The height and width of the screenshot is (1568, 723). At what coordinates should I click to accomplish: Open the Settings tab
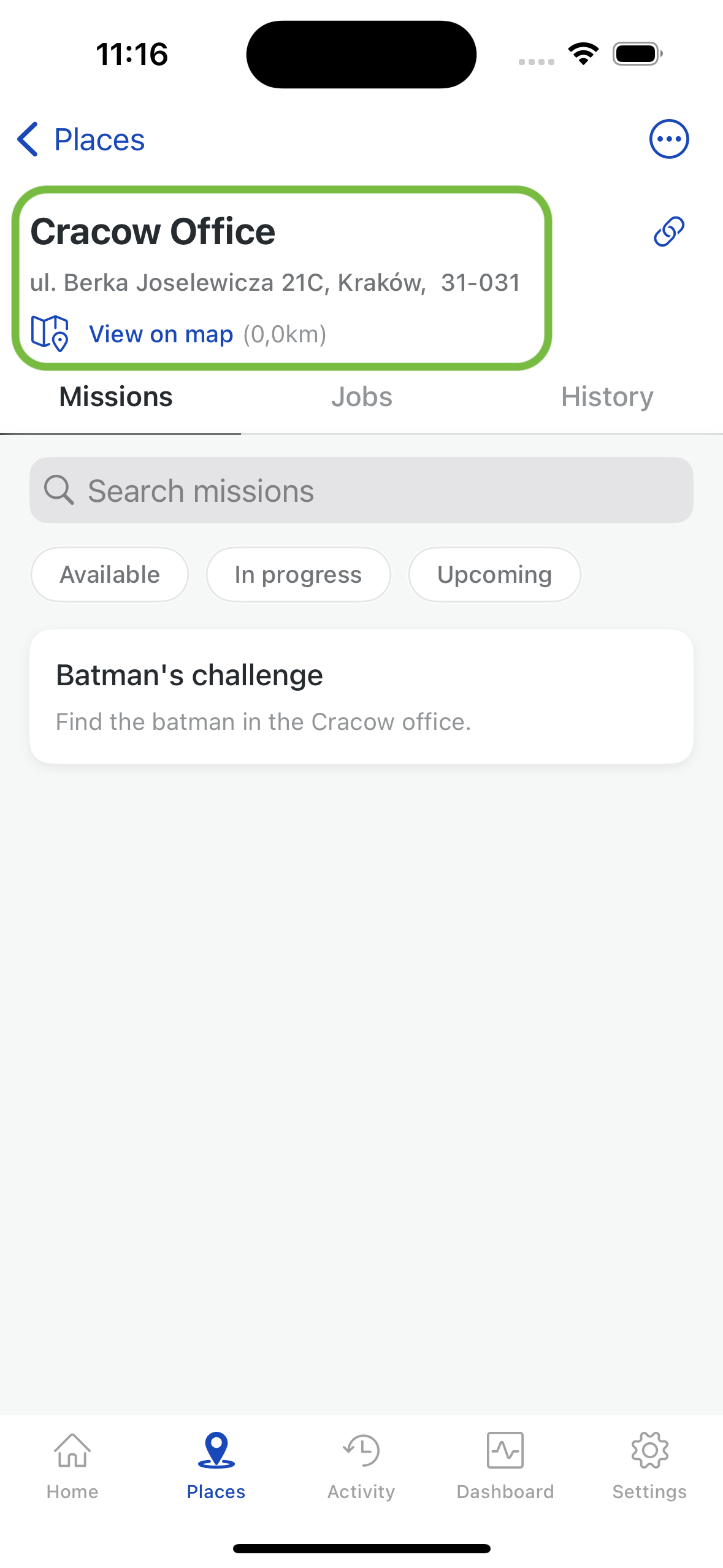pyautogui.click(x=649, y=1466)
